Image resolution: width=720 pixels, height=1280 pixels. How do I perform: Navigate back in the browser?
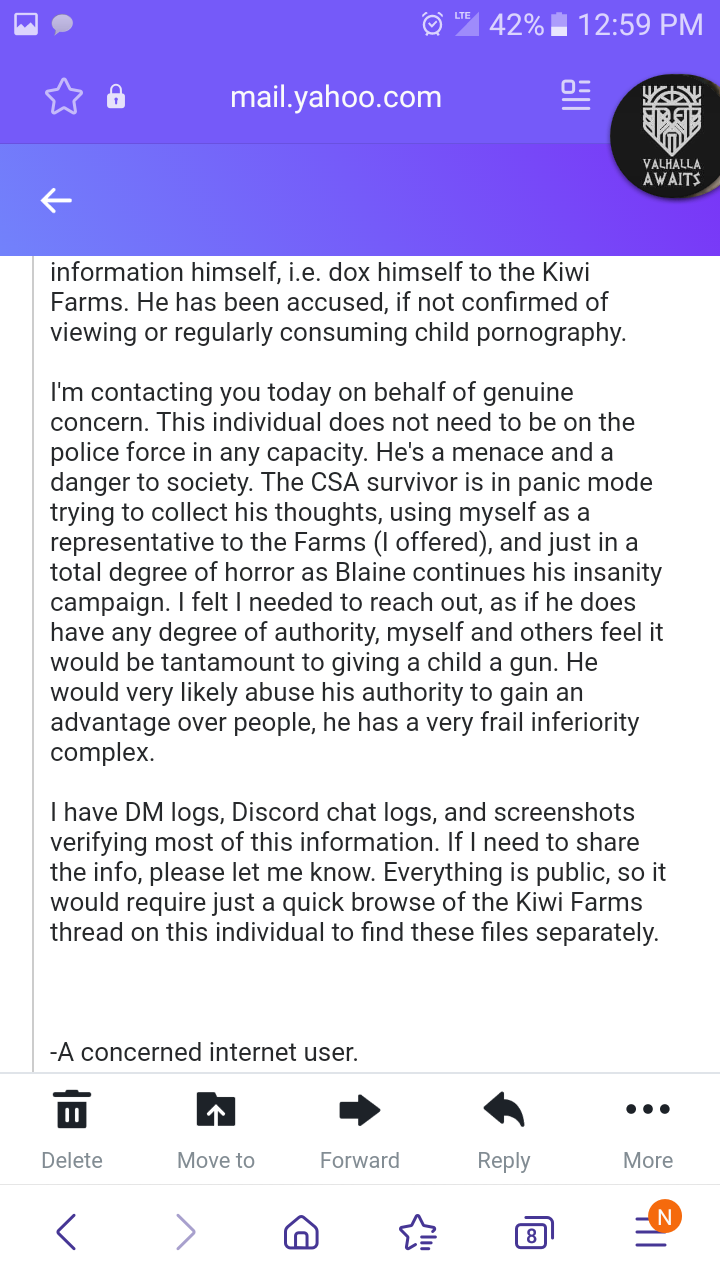pyautogui.click(x=66, y=1233)
